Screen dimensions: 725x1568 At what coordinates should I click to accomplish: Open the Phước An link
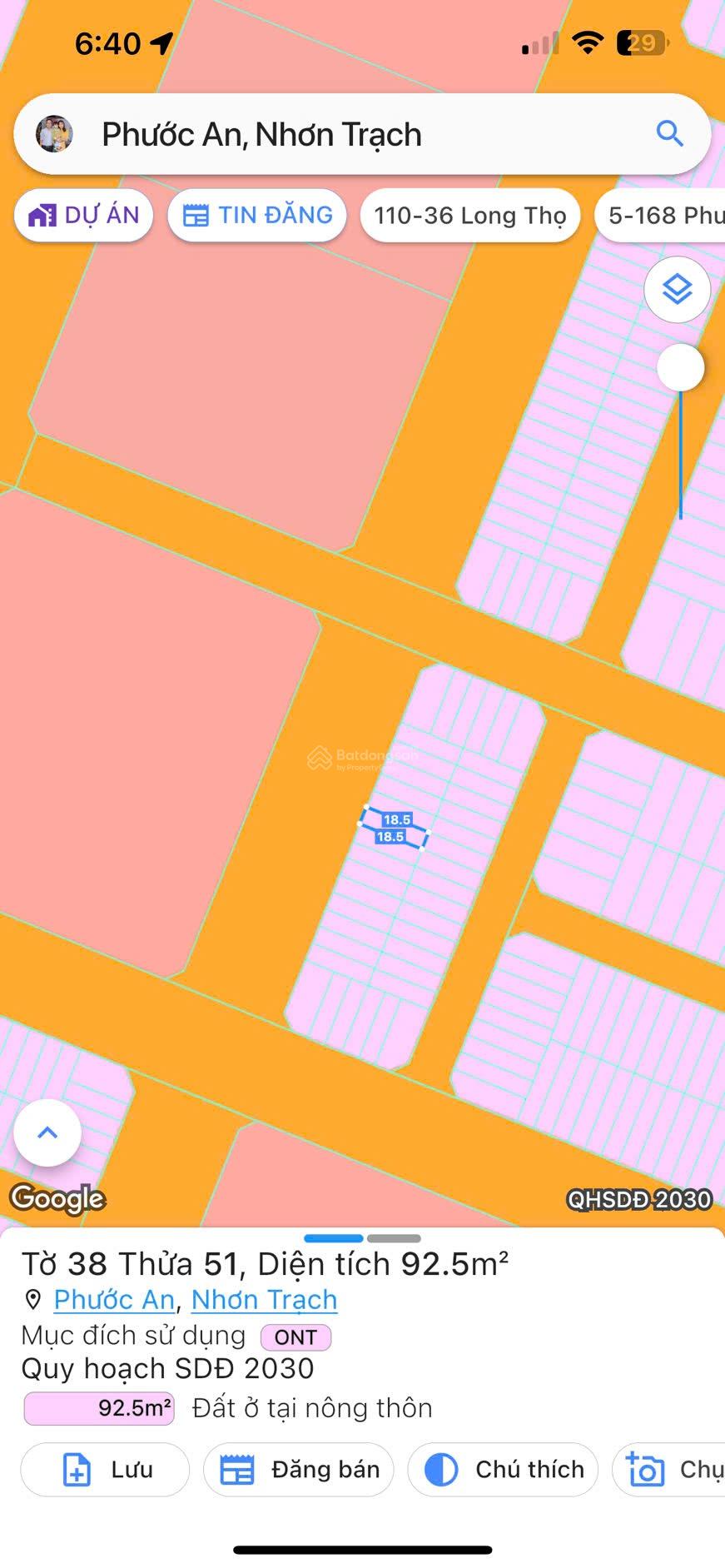[x=114, y=1300]
